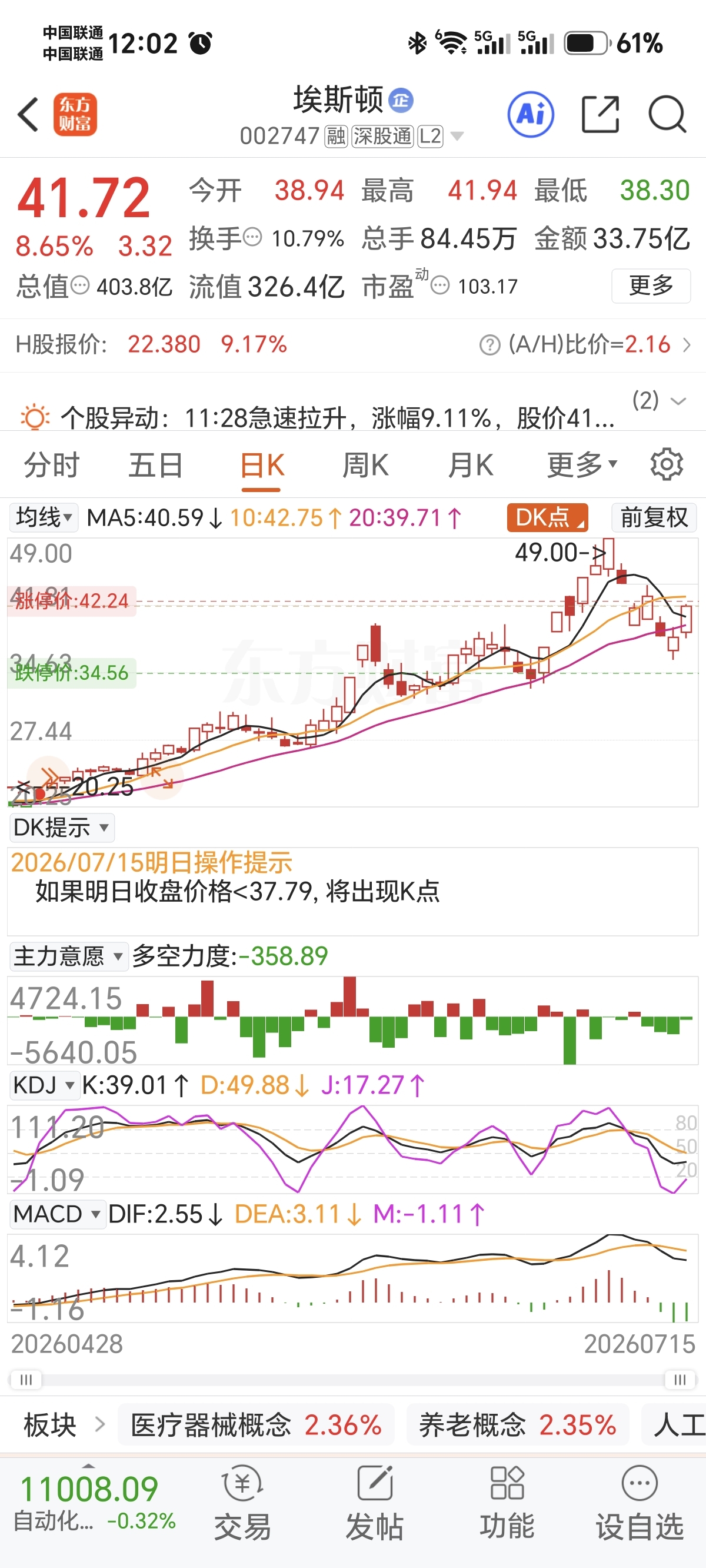The width and height of the screenshot is (706, 1568).
Task: Switch to the 五日 chart tab
Action: pos(156,466)
